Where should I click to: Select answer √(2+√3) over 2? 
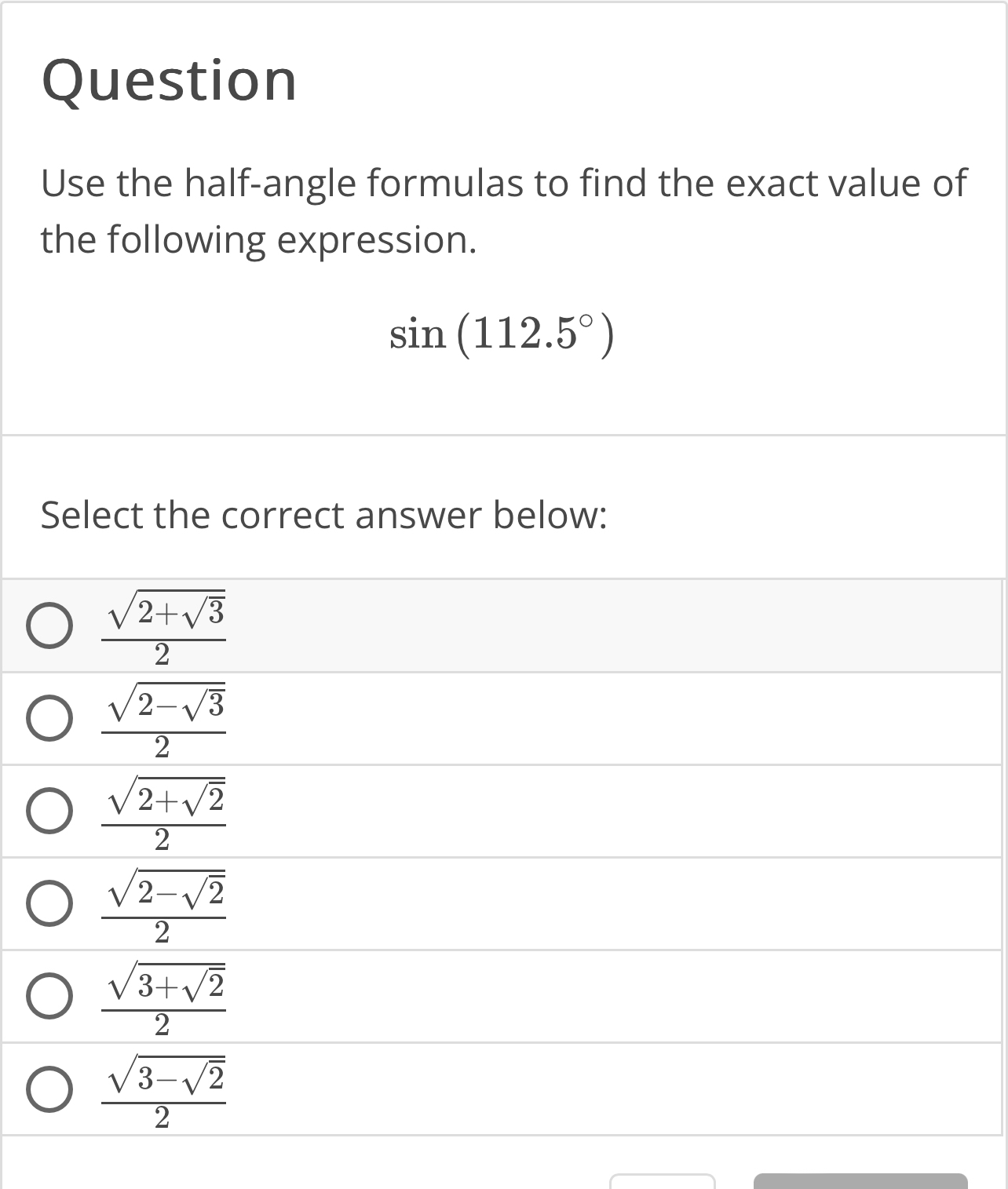[x=50, y=626]
